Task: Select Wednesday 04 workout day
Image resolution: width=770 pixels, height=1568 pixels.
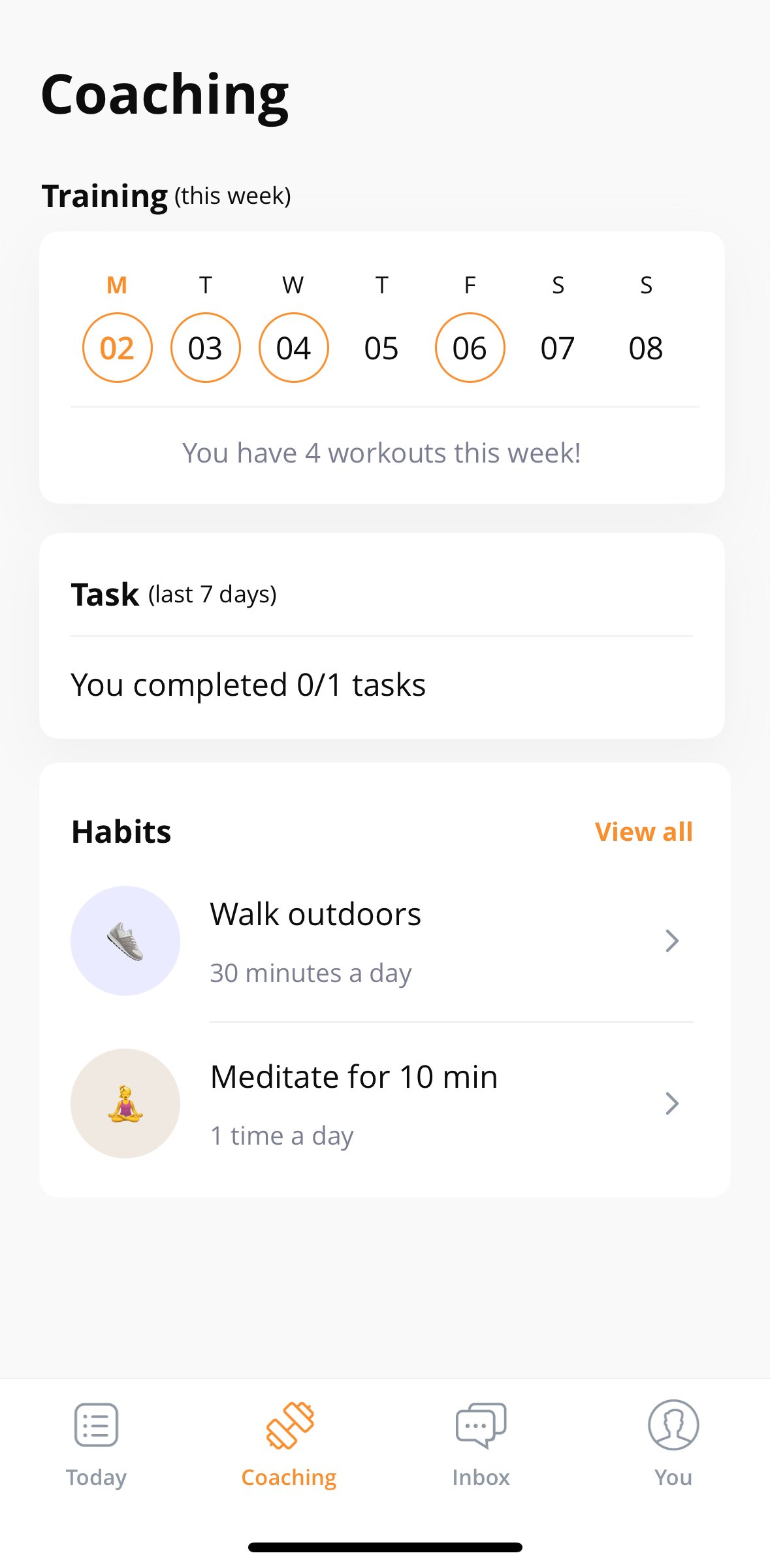Action: tap(293, 348)
